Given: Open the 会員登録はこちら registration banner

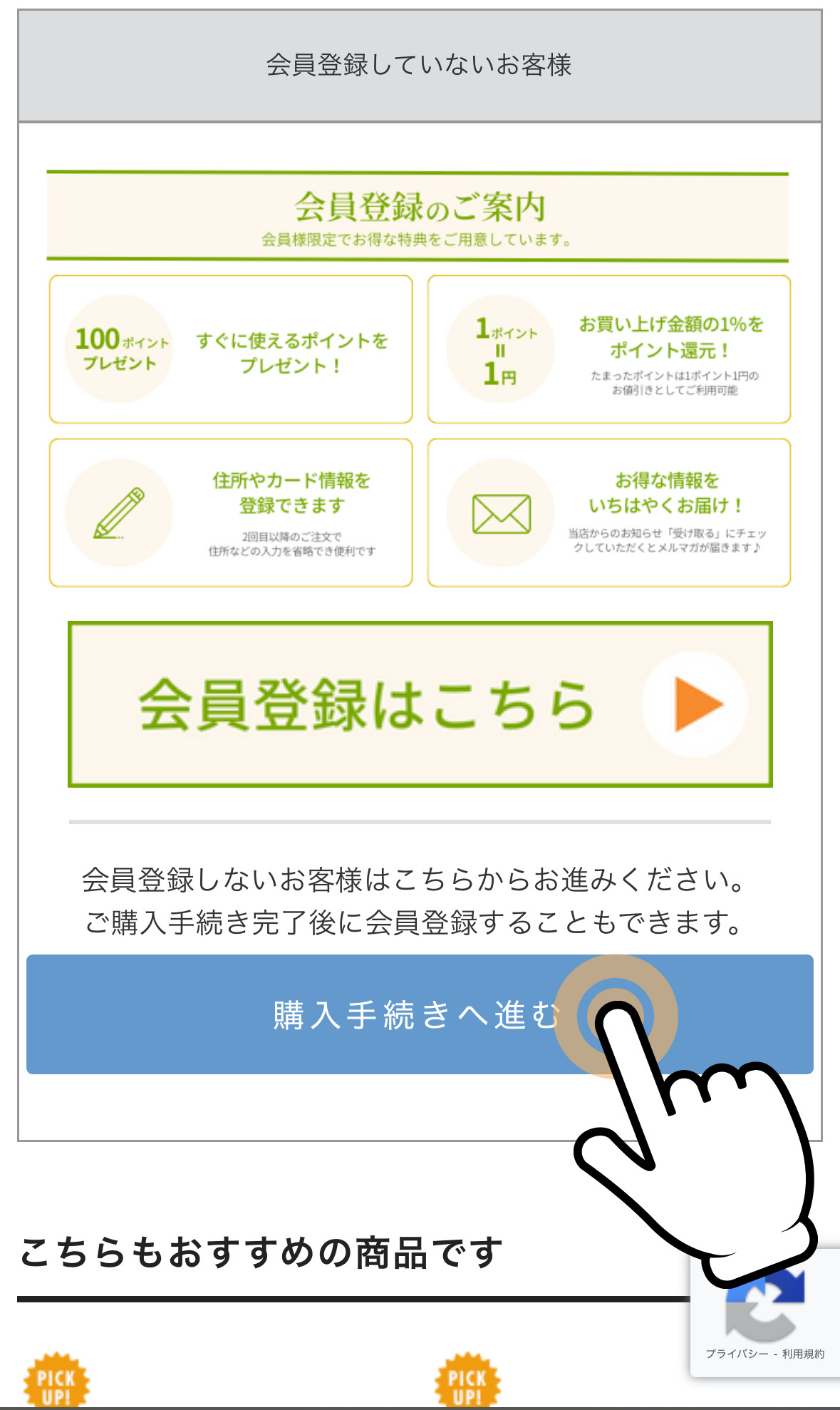Looking at the screenshot, I should tap(420, 704).
